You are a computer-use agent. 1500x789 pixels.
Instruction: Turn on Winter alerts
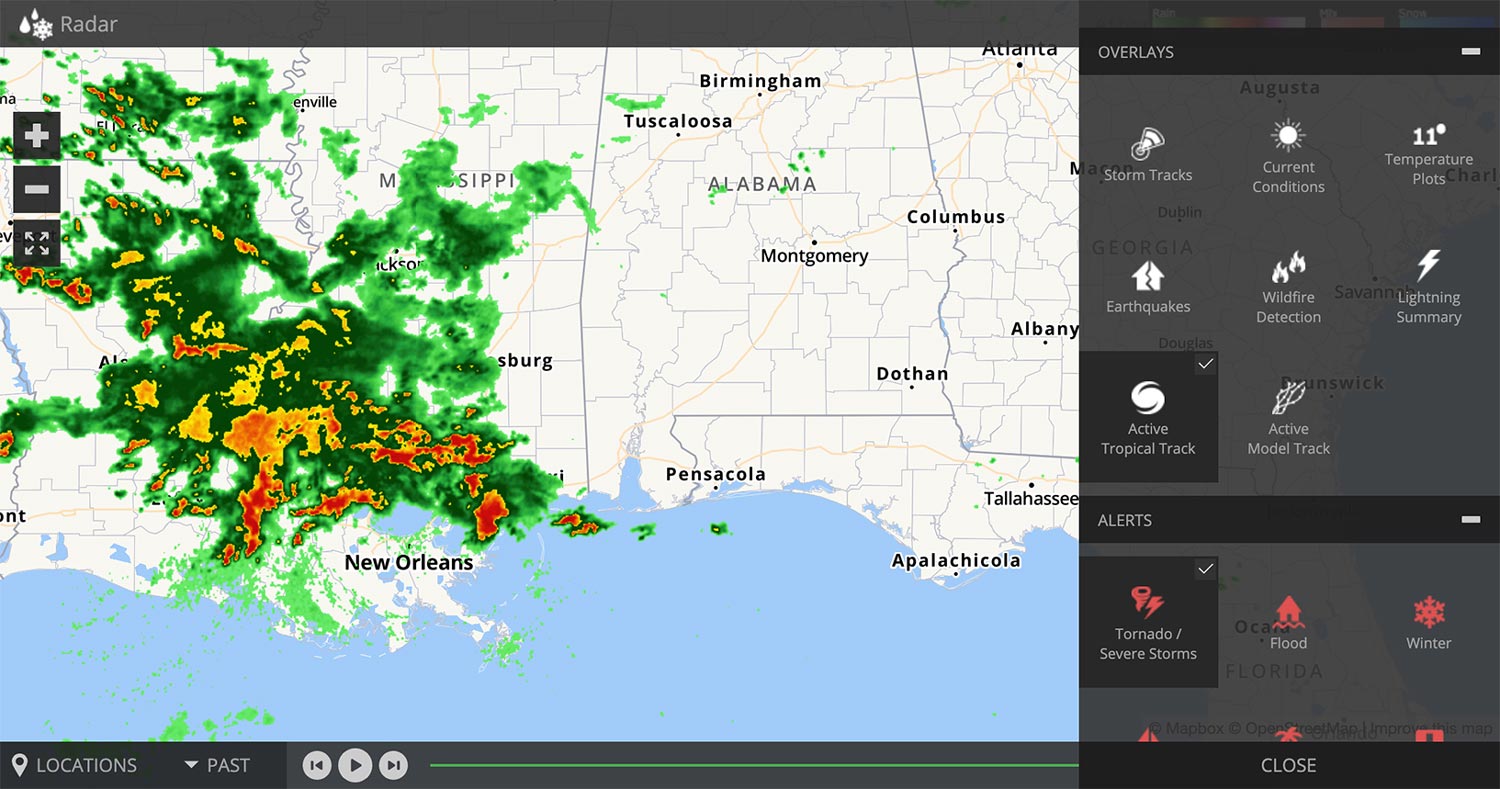point(1428,622)
